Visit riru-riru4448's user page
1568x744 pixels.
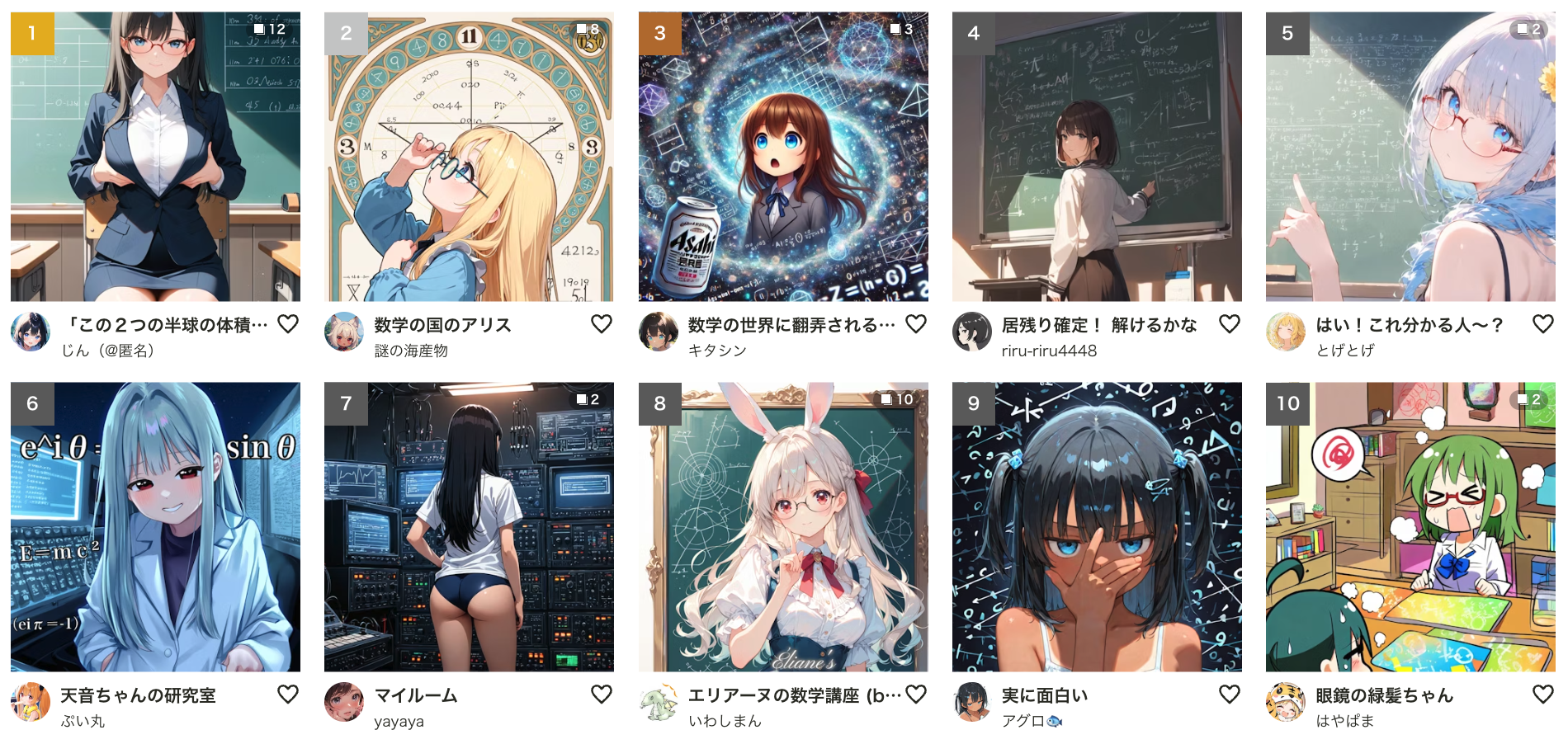coord(1049,351)
